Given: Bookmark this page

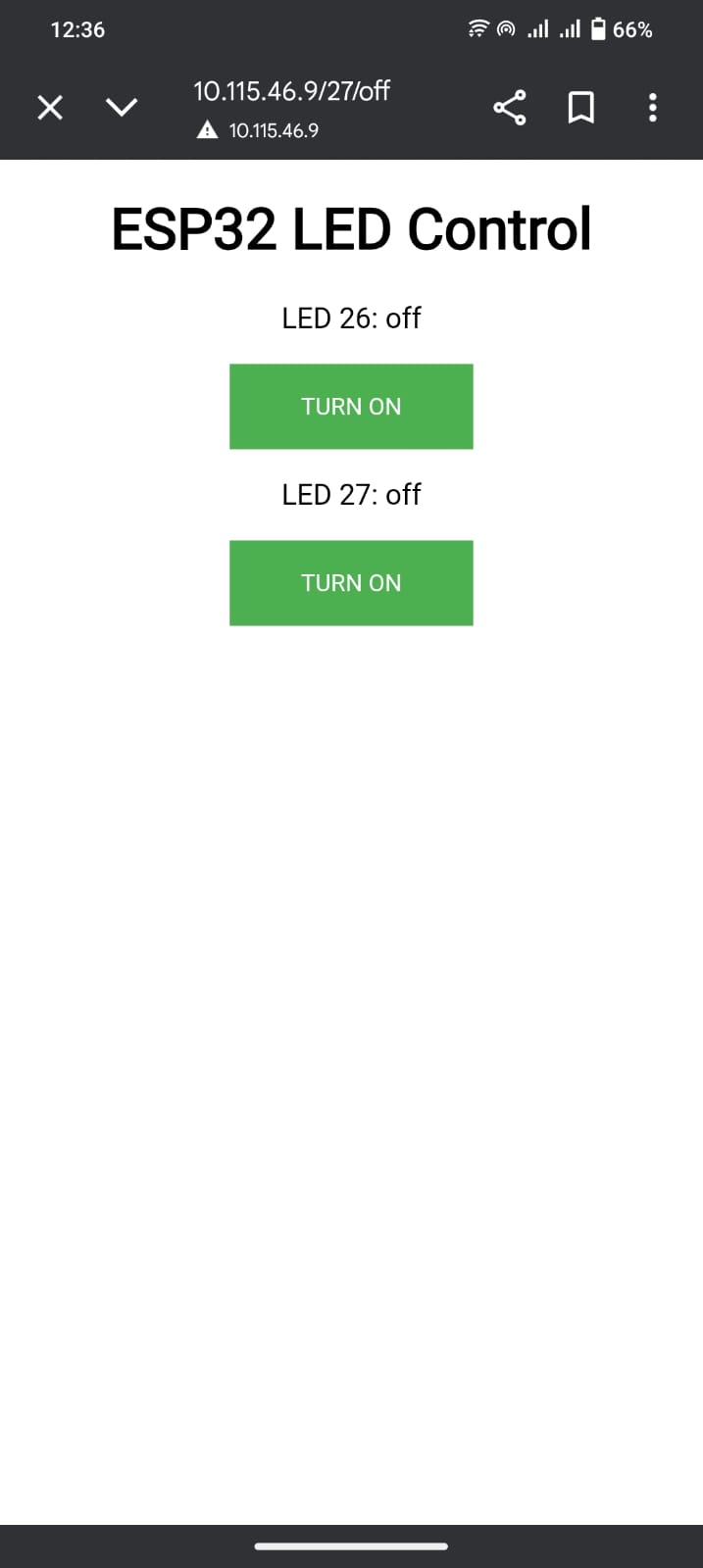Looking at the screenshot, I should tap(581, 107).
